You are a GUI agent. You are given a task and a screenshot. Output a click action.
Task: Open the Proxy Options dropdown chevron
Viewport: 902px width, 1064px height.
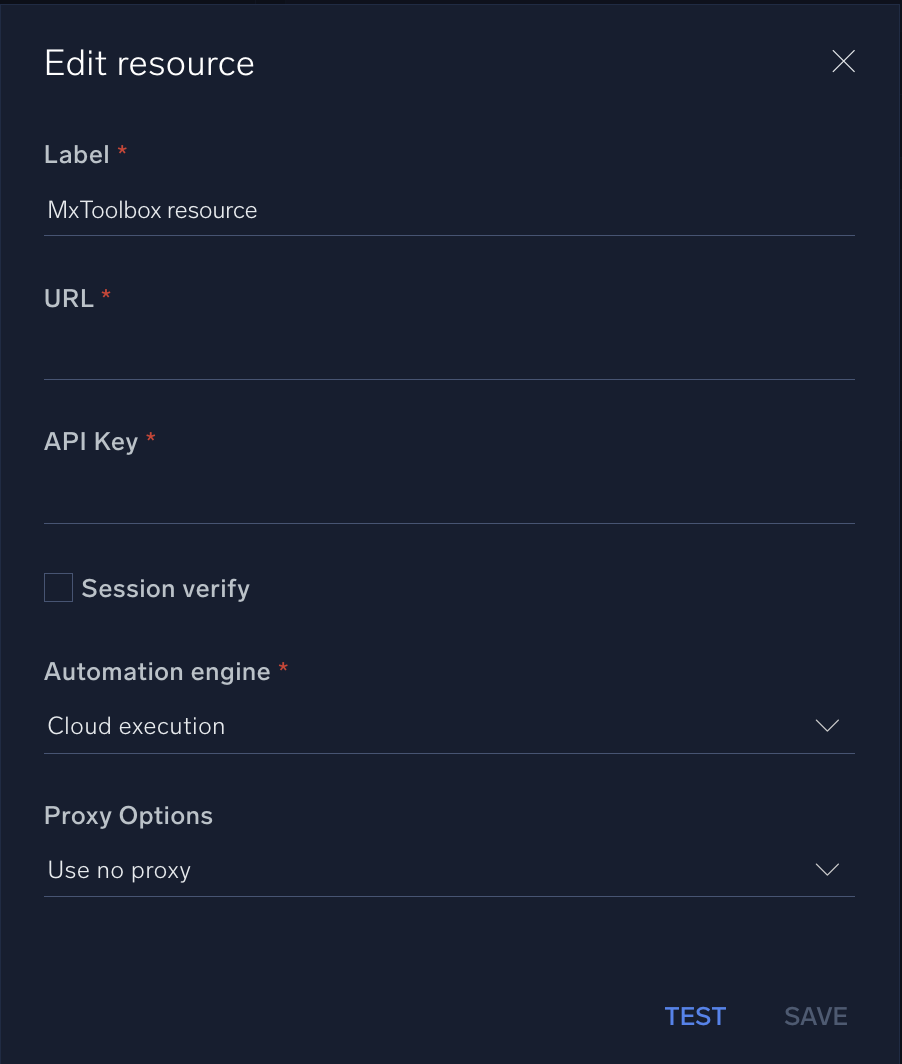(x=827, y=870)
